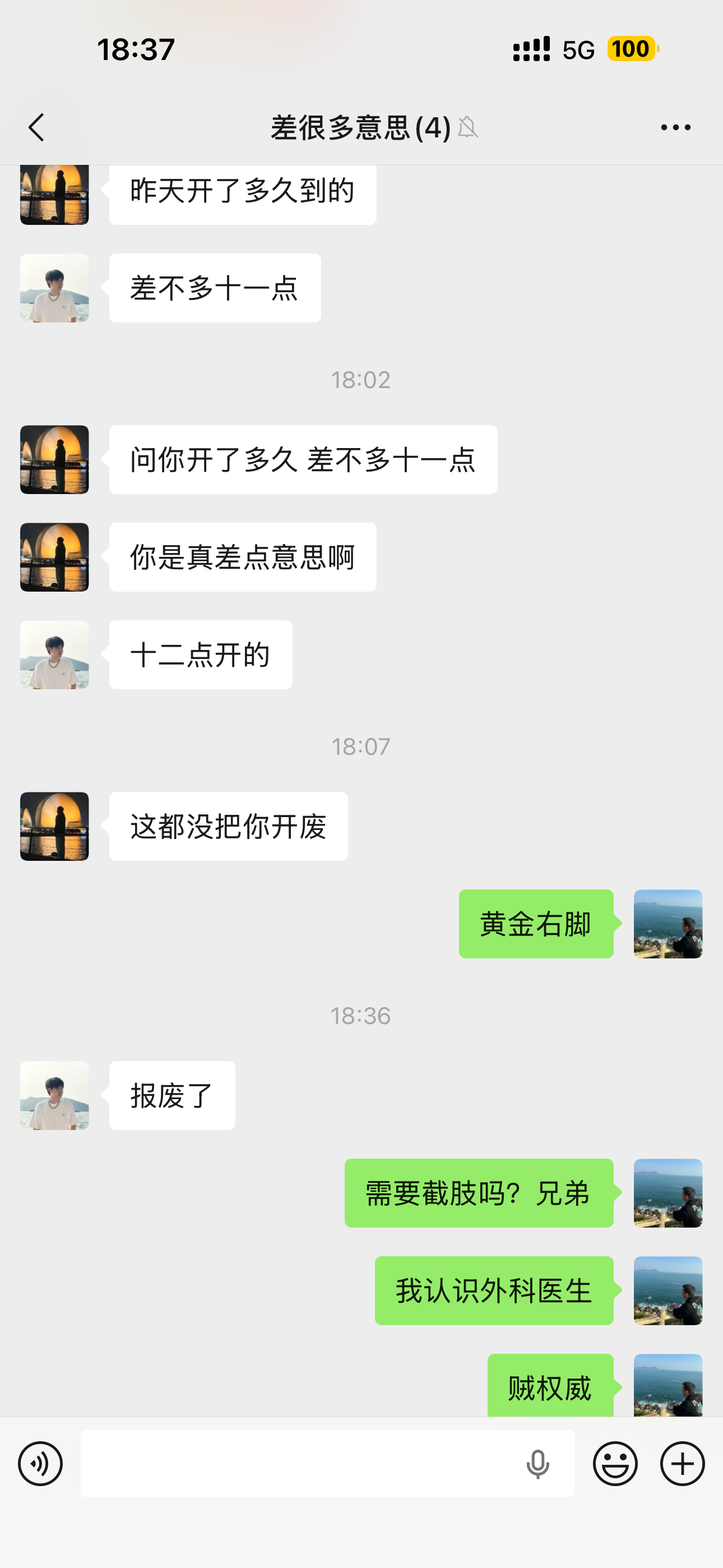Go back to the chat list
723x1568 pixels.
(x=36, y=127)
